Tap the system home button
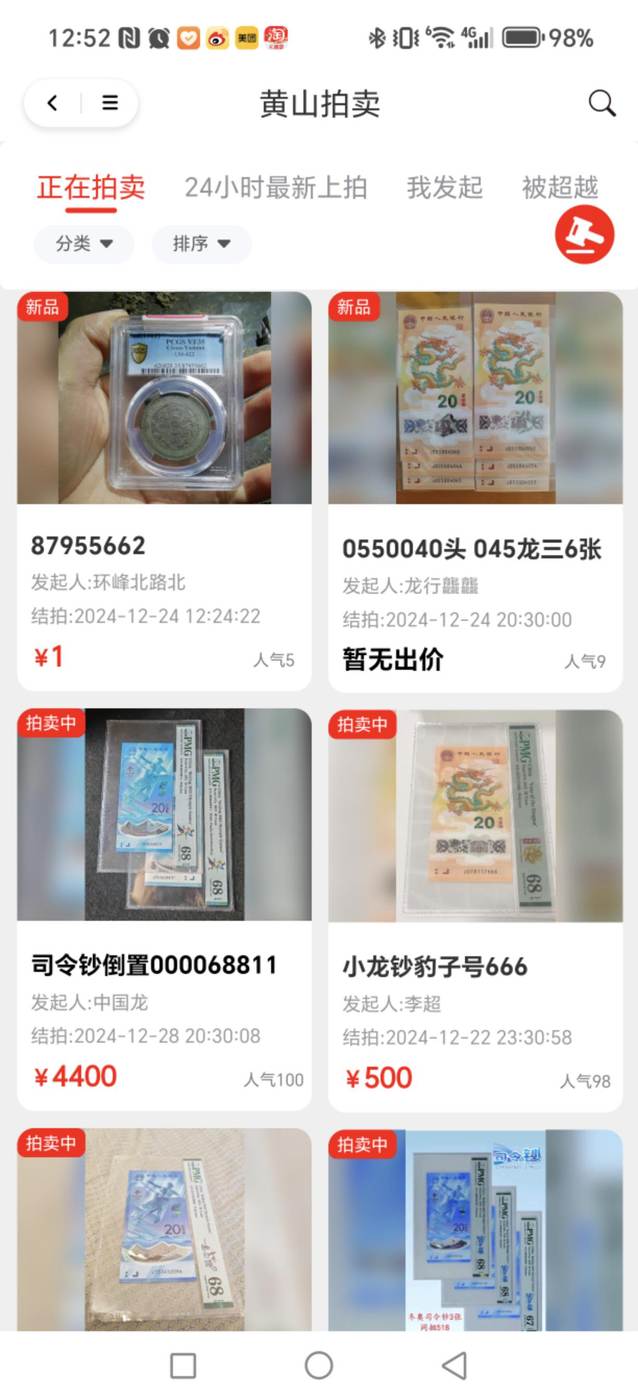Viewport: 638px width, 1400px height. [318, 1365]
